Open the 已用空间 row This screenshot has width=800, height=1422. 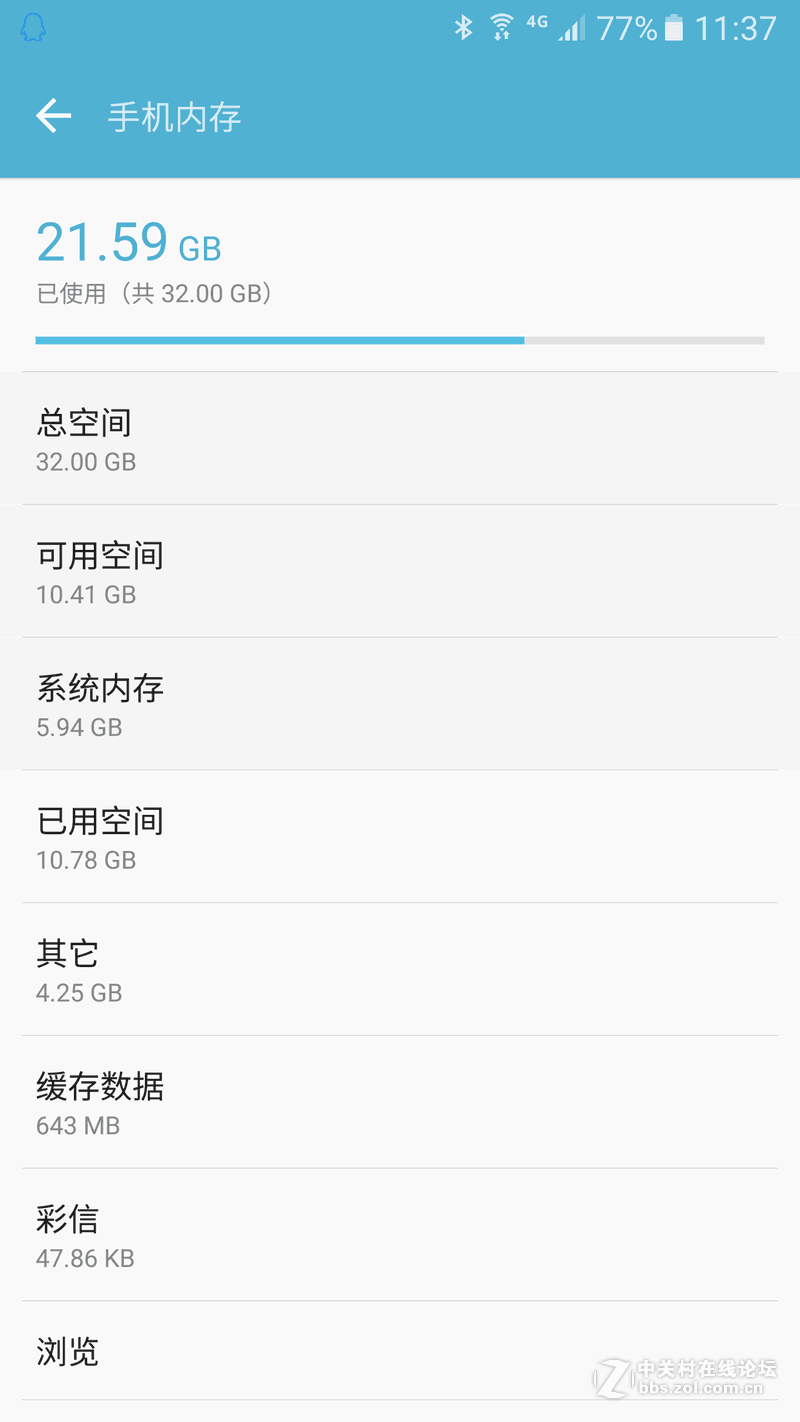(x=400, y=837)
